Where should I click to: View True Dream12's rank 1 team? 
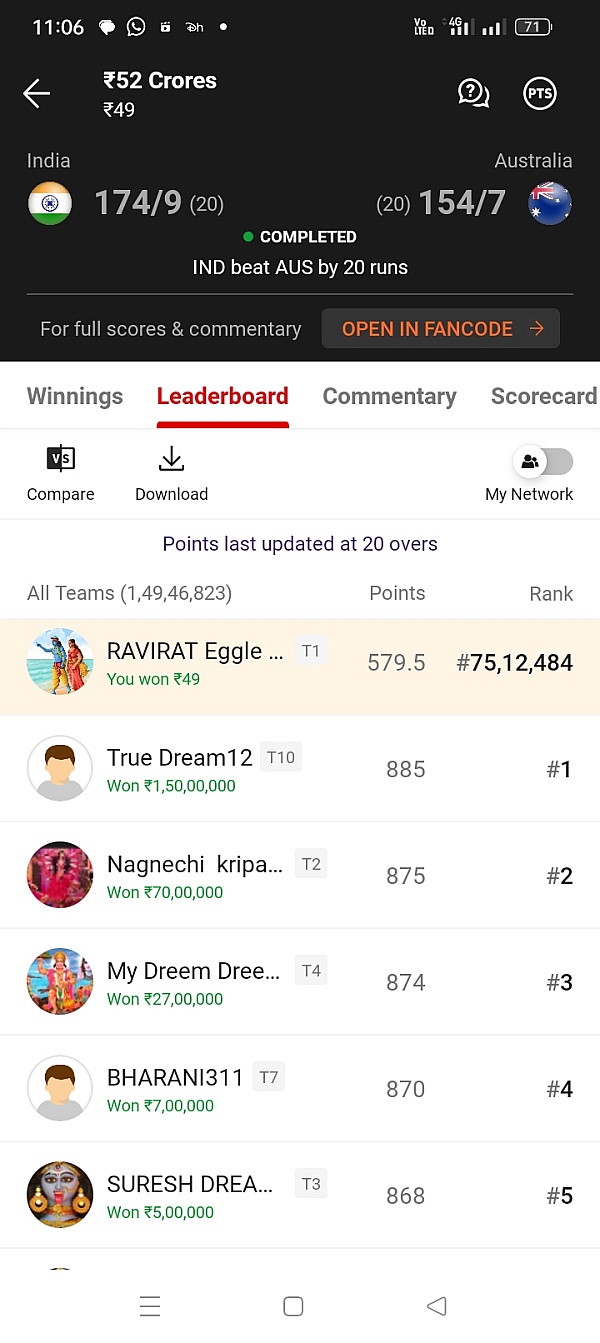[300, 769]
